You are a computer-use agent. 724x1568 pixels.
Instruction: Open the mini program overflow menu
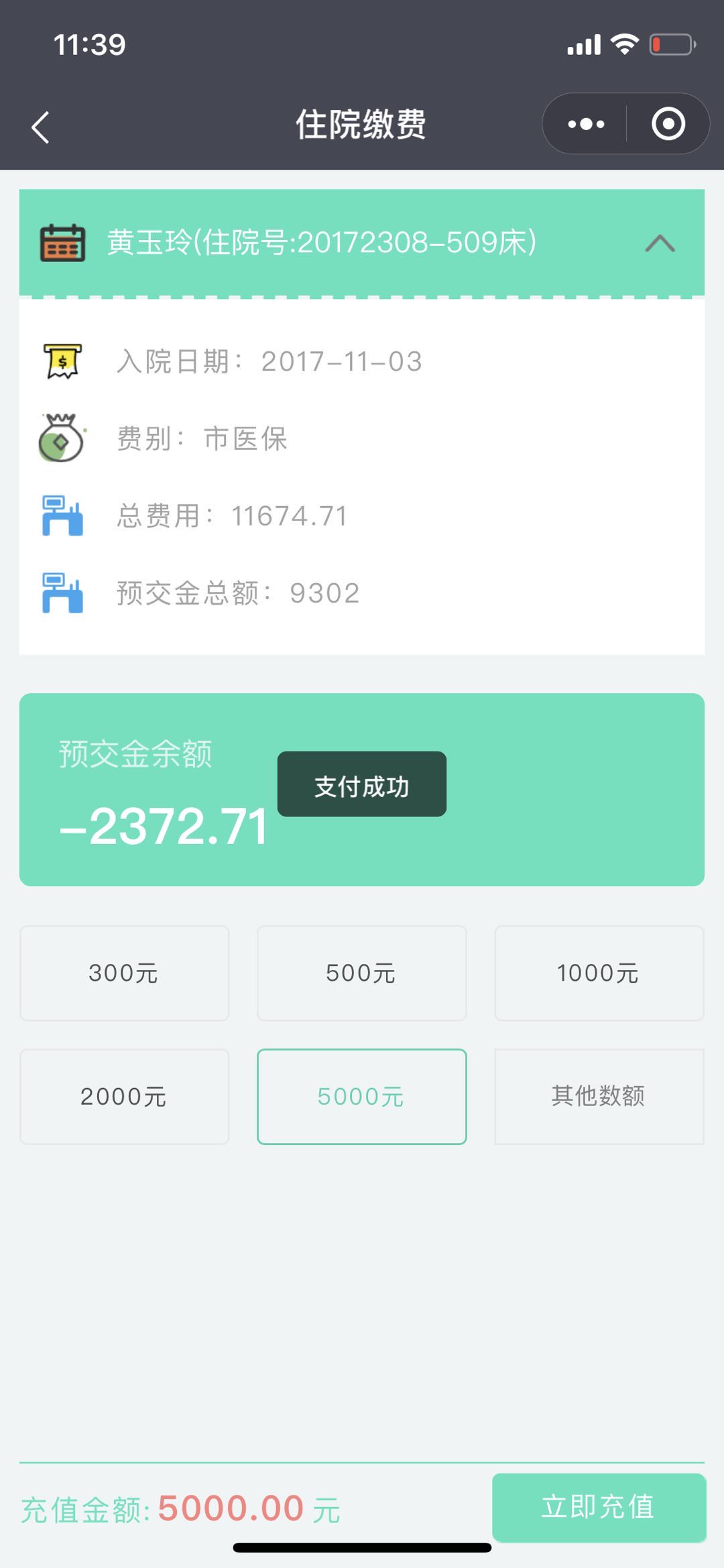click(x=586, y=124)
